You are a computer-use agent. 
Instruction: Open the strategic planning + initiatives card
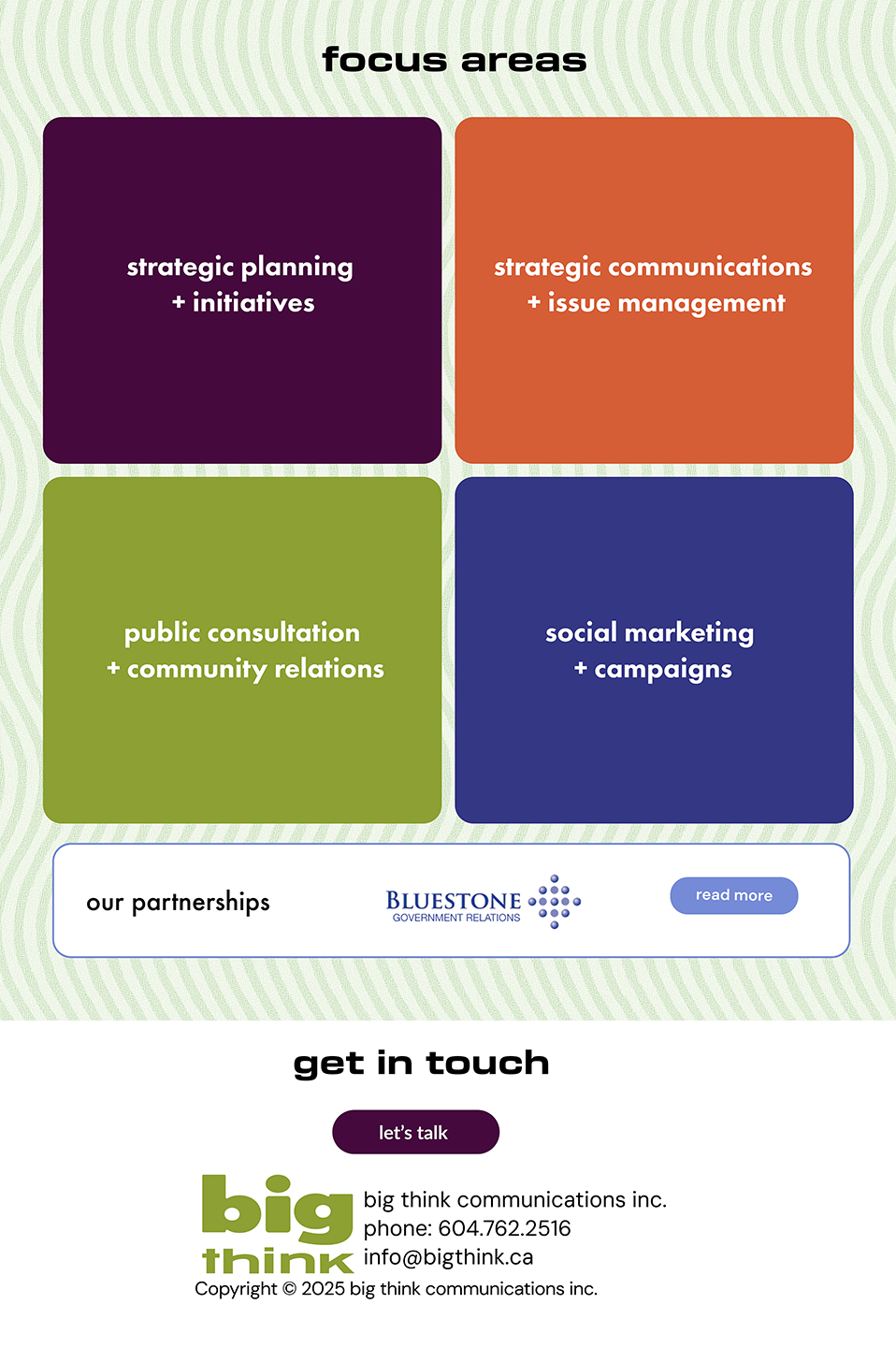click(242, 290)
